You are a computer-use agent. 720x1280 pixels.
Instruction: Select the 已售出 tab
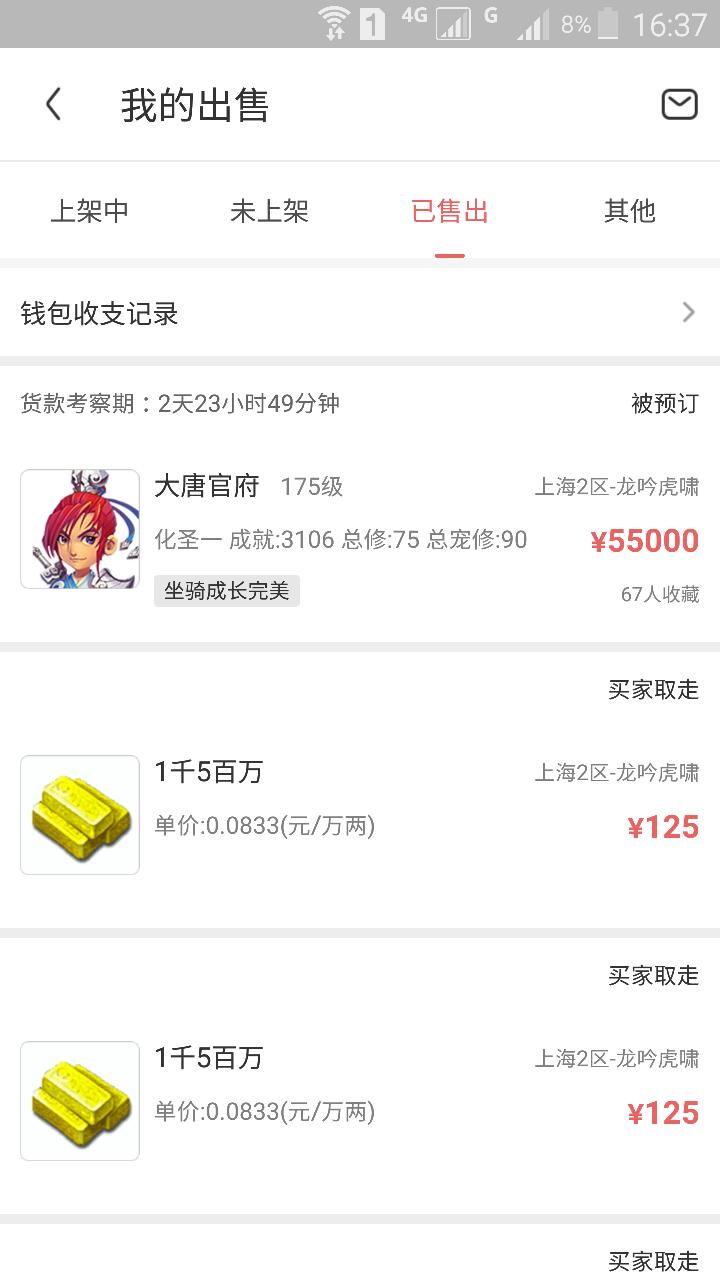point(450,211)
